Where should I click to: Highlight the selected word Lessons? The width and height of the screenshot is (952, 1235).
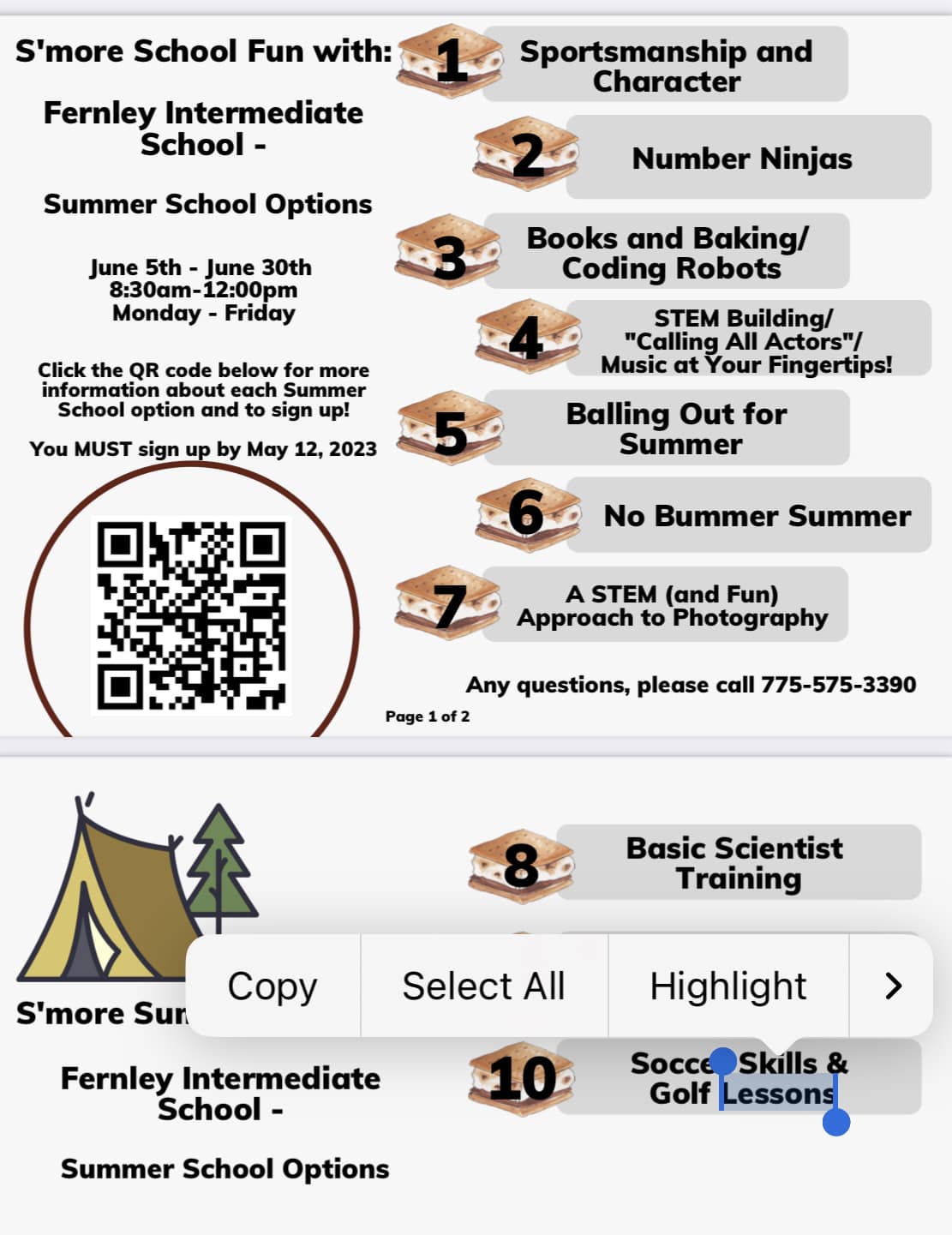(x=728, y=986)
